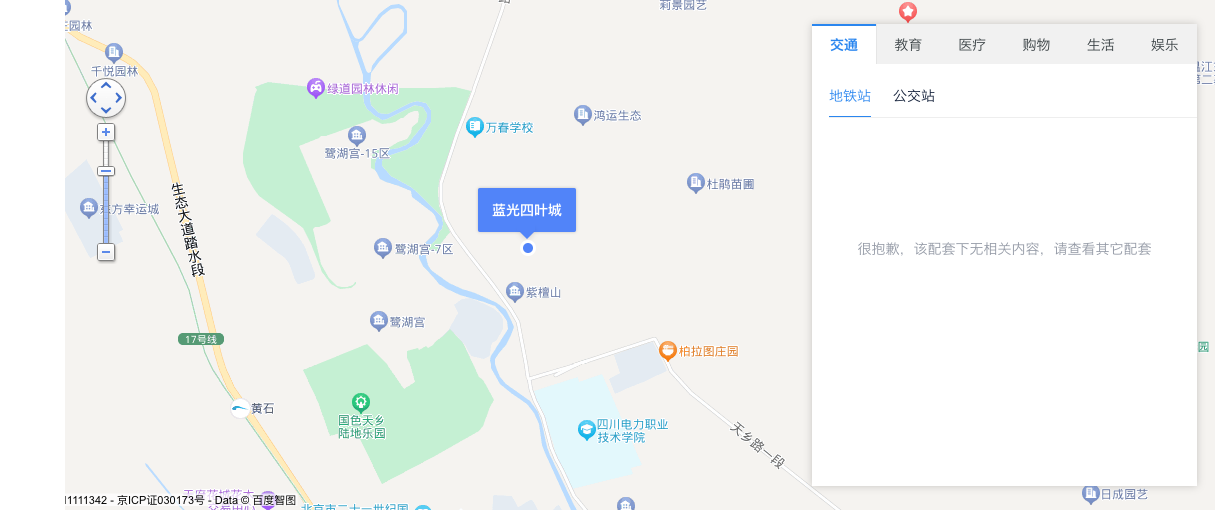This screenshot has height=510, width=1215.
Task: Select the 生活 tab
Action: (1100, 45)
